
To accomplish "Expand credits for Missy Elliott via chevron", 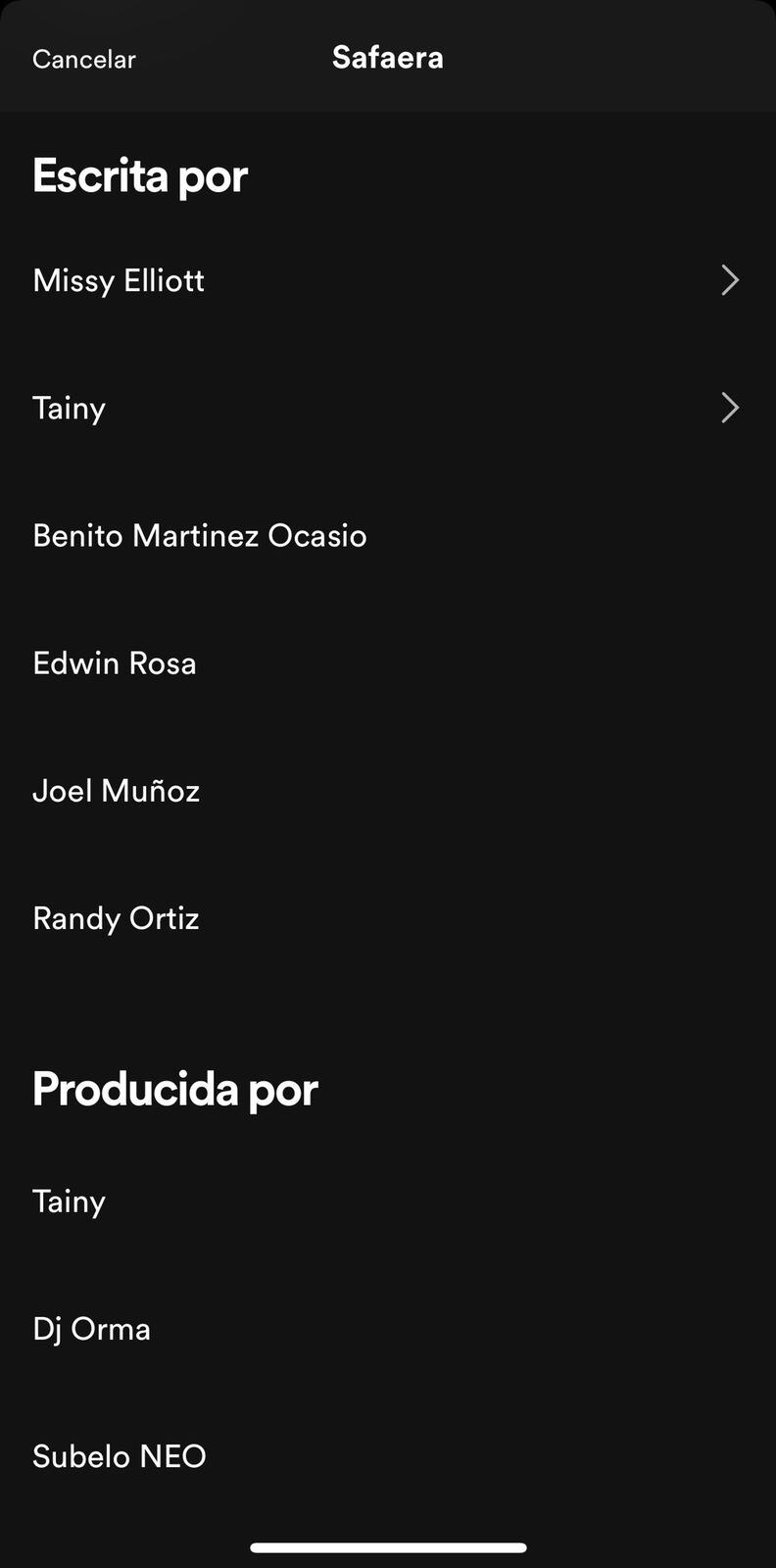I will (x=730, y=280).
